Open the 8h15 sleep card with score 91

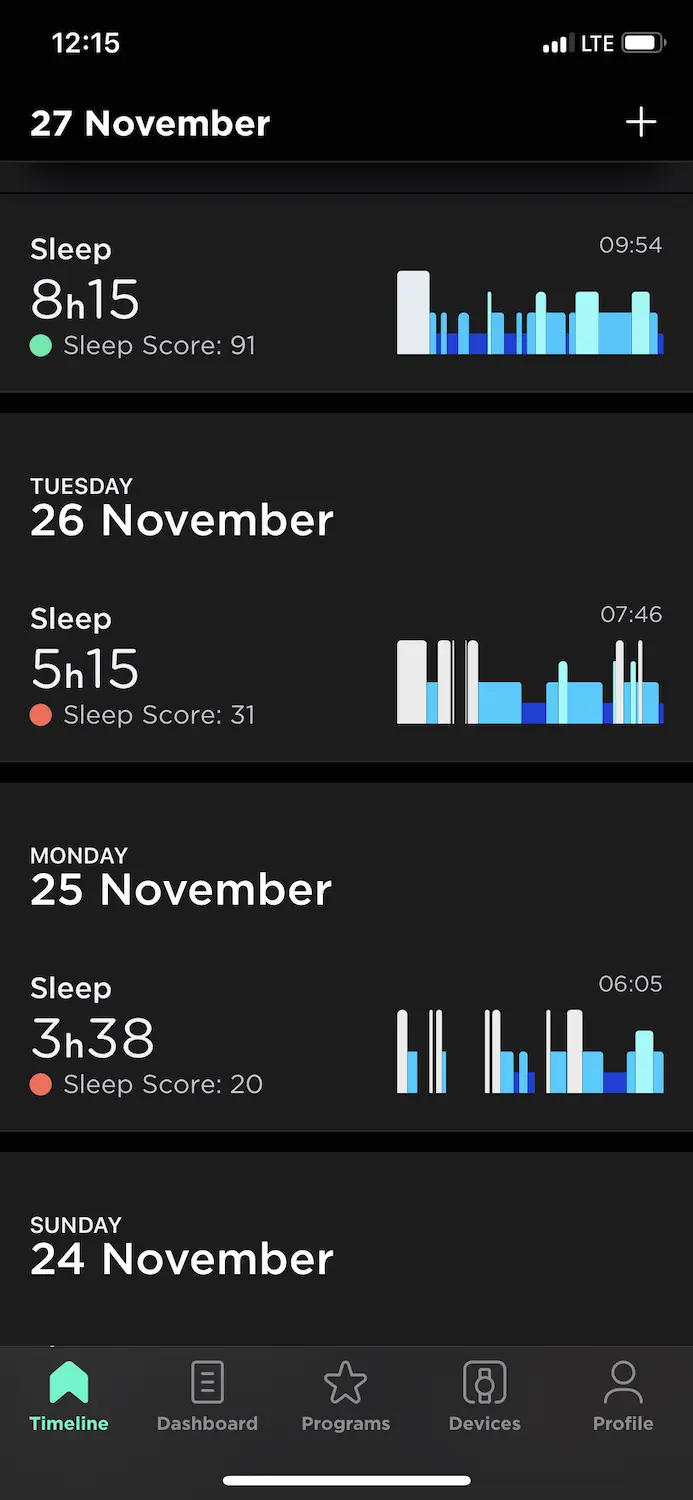pos(346,296)
